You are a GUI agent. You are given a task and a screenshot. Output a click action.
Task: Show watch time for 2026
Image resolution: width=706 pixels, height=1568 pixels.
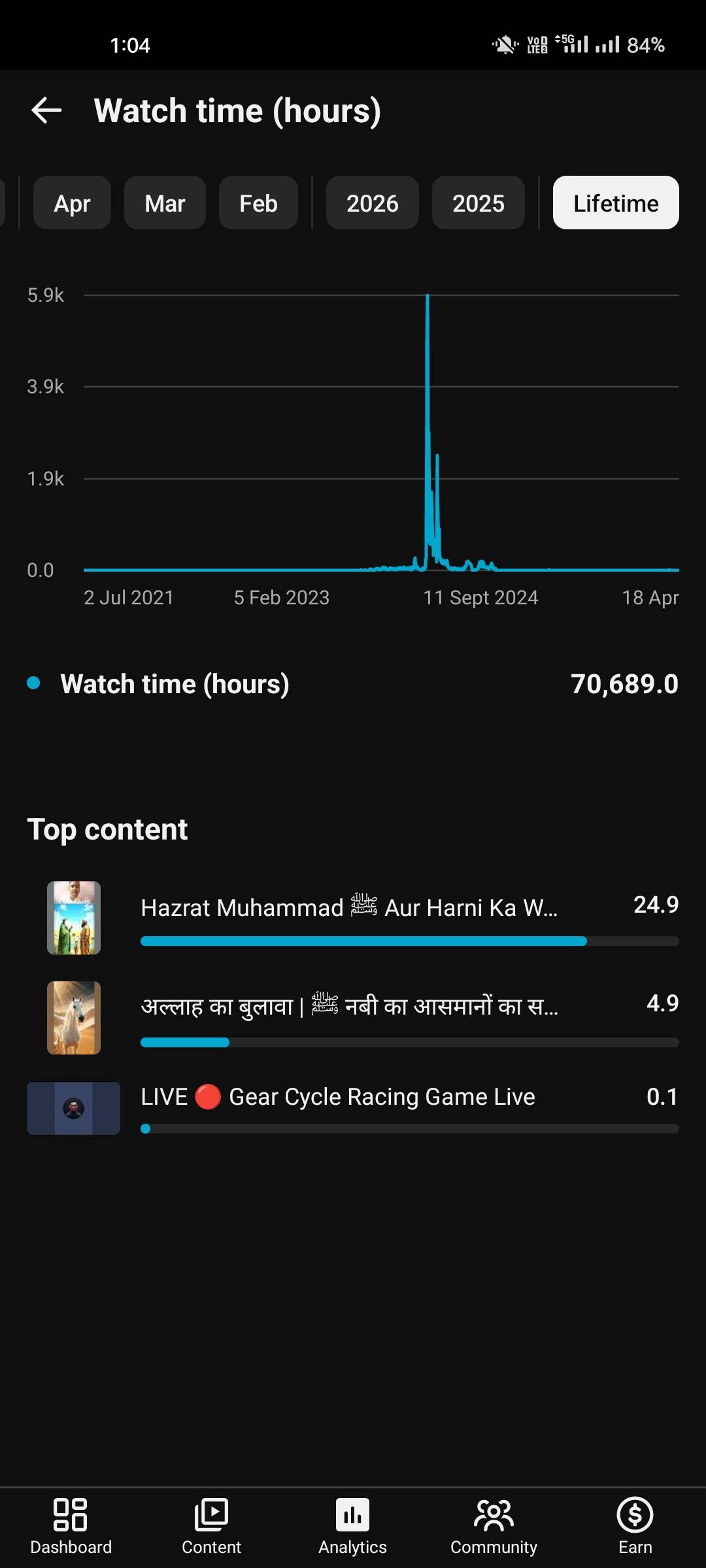(372, 203)
